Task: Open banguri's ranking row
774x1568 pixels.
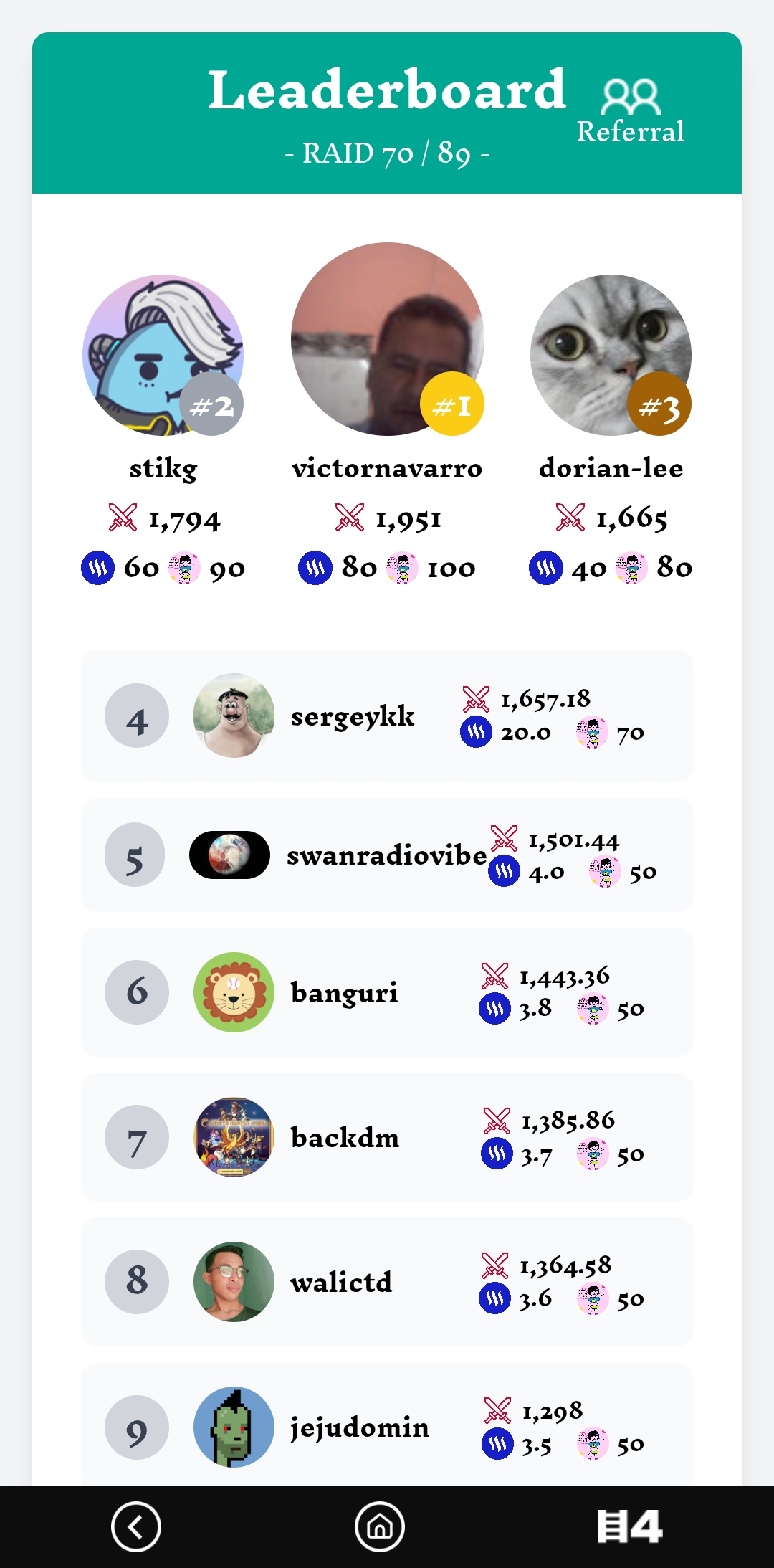Action: [387, 992]
